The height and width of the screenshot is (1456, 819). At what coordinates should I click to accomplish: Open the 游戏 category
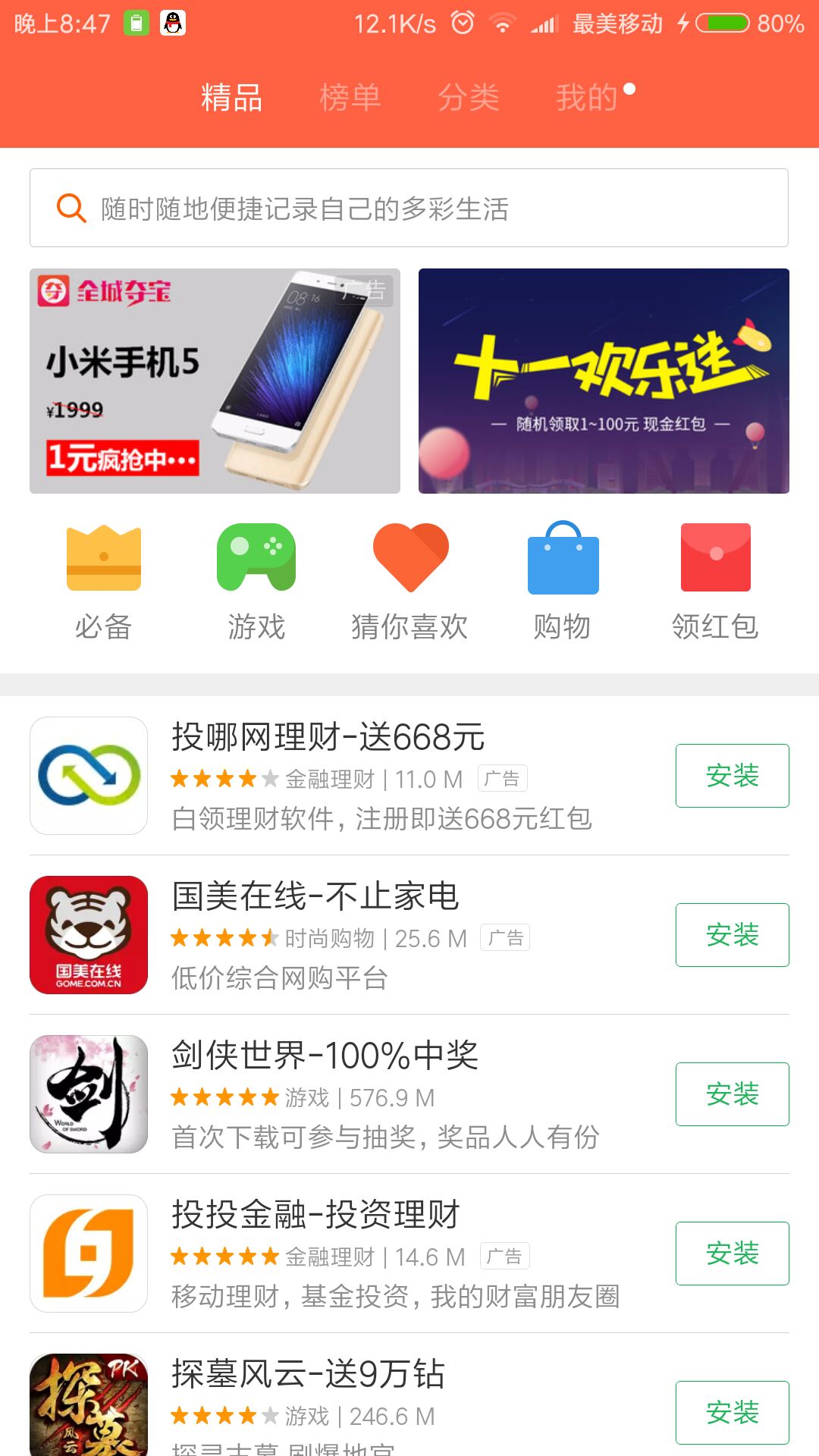[256, 582]
